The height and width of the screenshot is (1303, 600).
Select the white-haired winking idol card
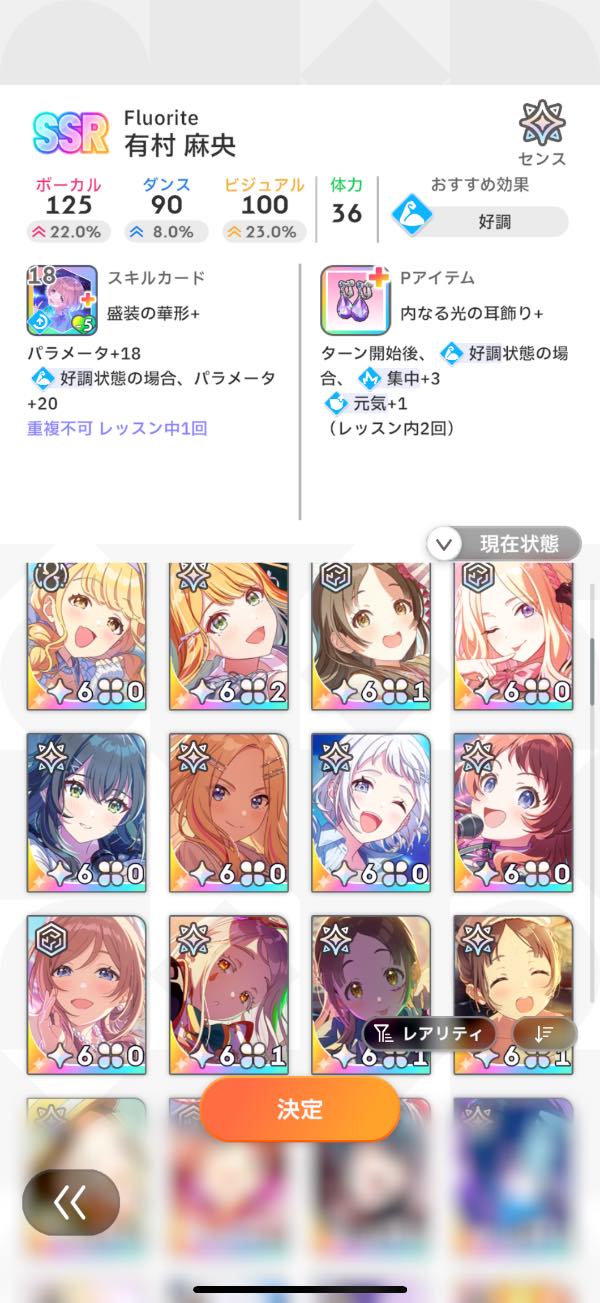coord(371,812)
